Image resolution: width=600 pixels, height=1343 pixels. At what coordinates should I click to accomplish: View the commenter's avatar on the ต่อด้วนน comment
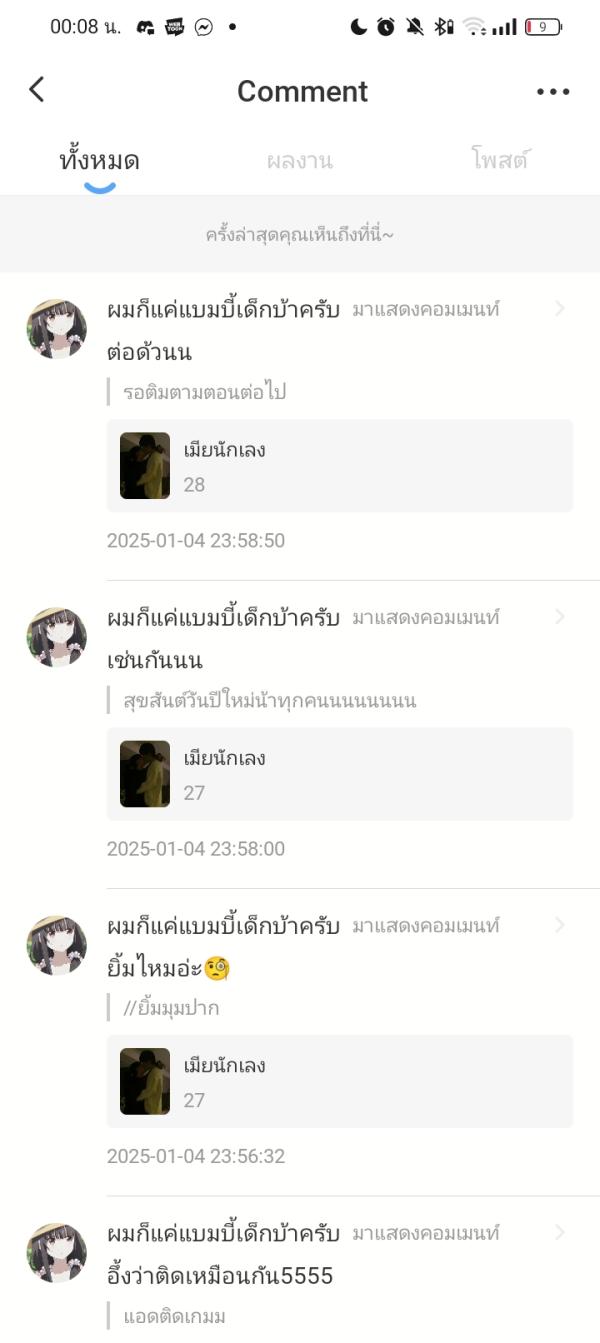pyautogui.click(x=56, y=328)
